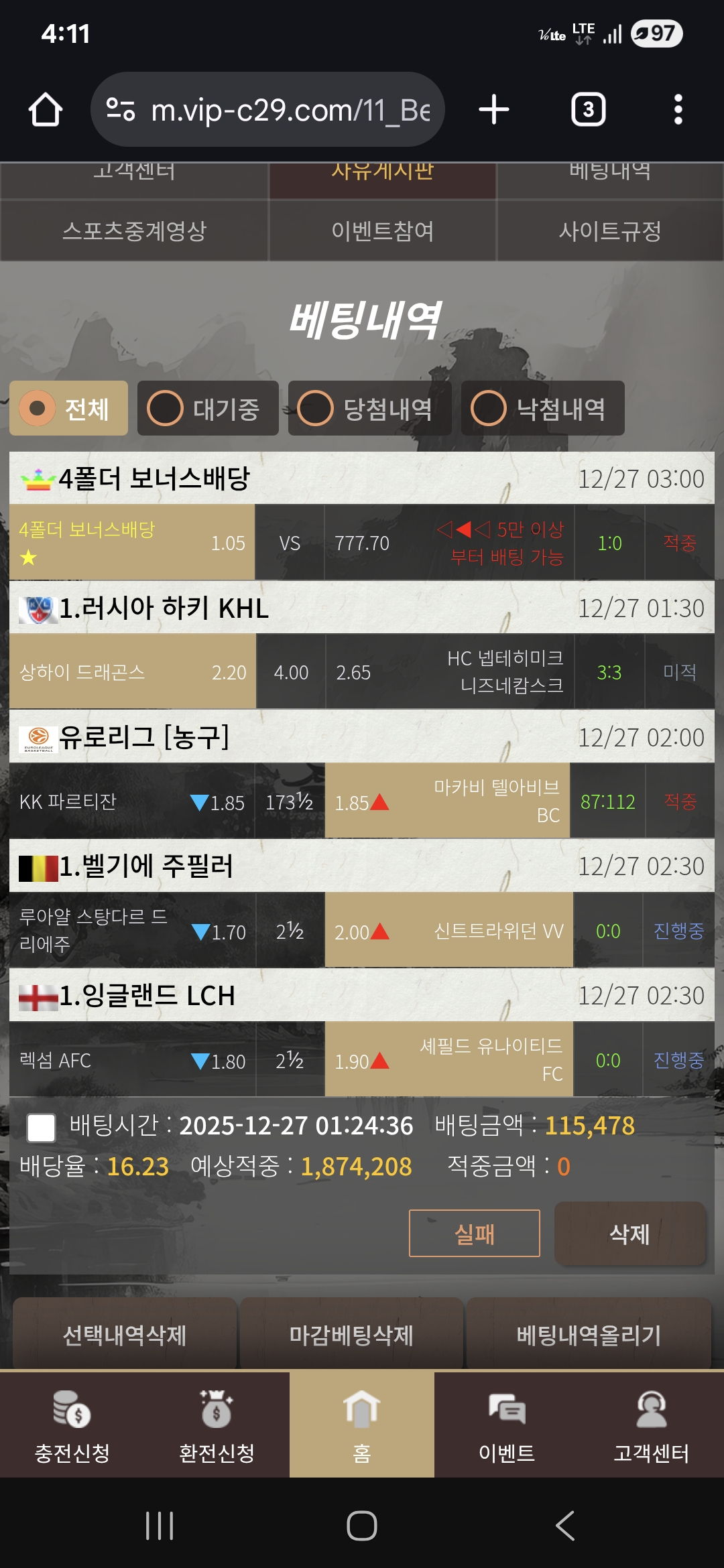Open 사이트규정 menu item

610,231
